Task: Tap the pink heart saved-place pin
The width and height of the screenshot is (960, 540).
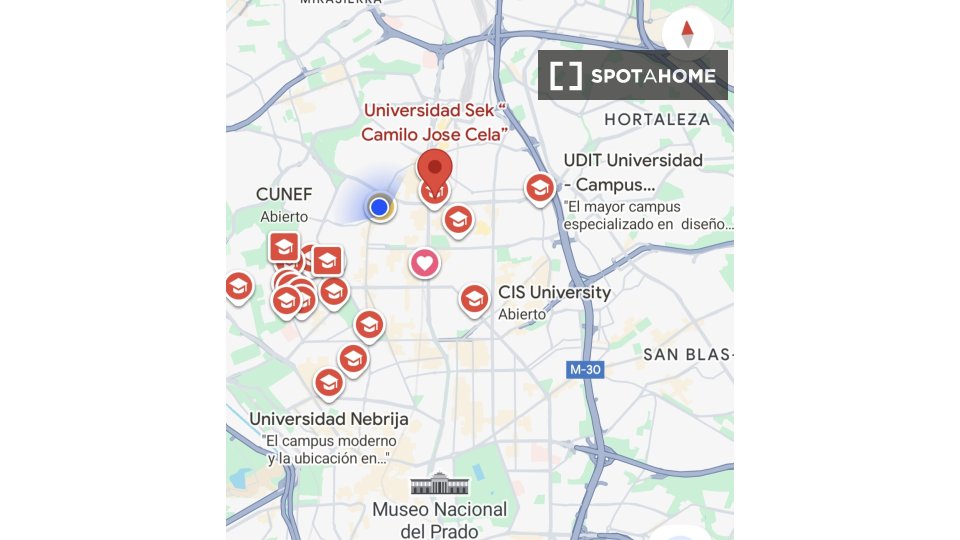Action: (x=425, y=264)
